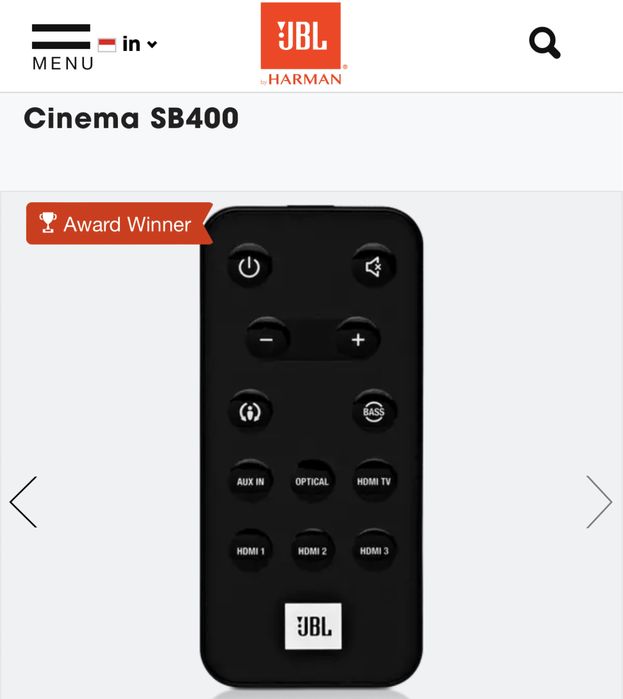Show the next product image
The height and width of the screenshot is (699, 623).
tap(598, 502)
